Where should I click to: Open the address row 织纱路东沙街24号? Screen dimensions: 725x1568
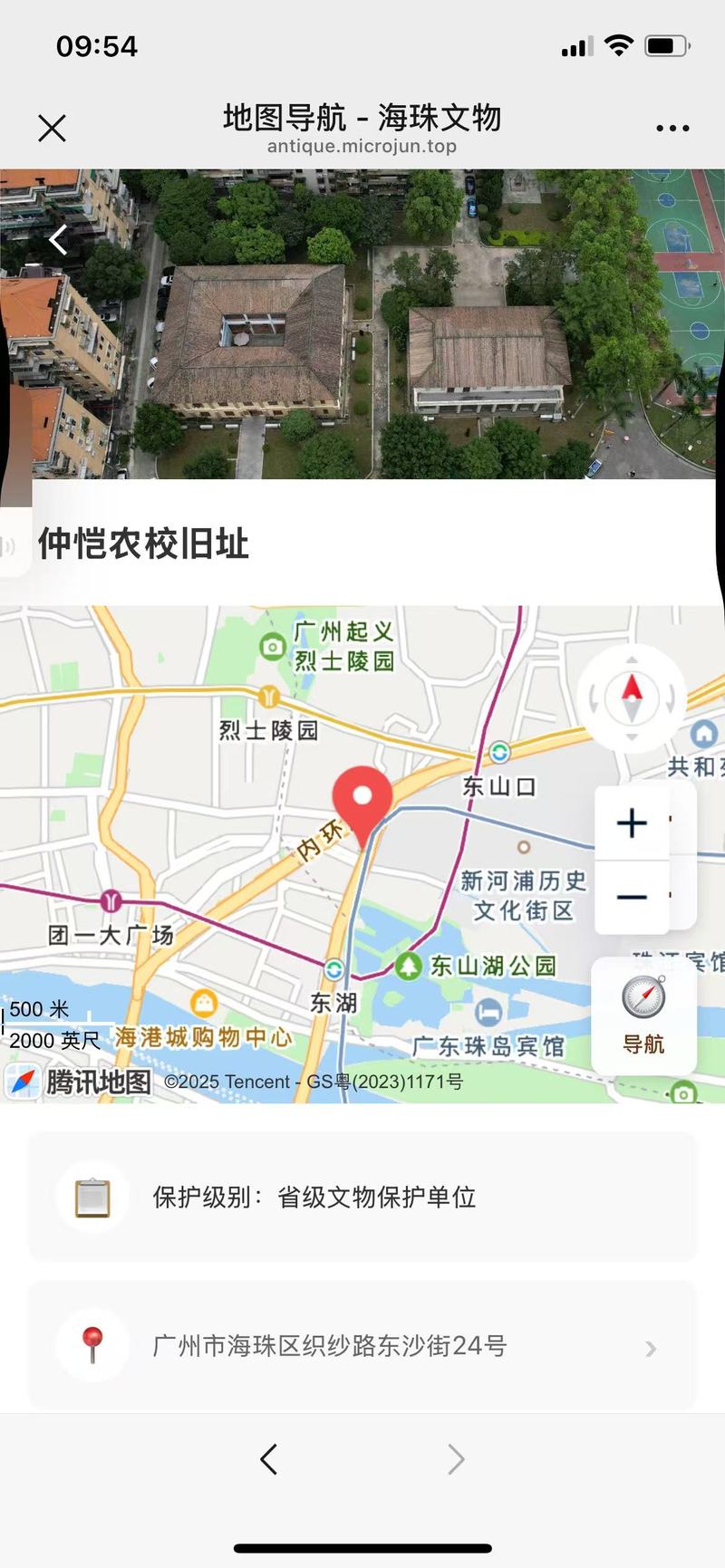coord(362,1346)
